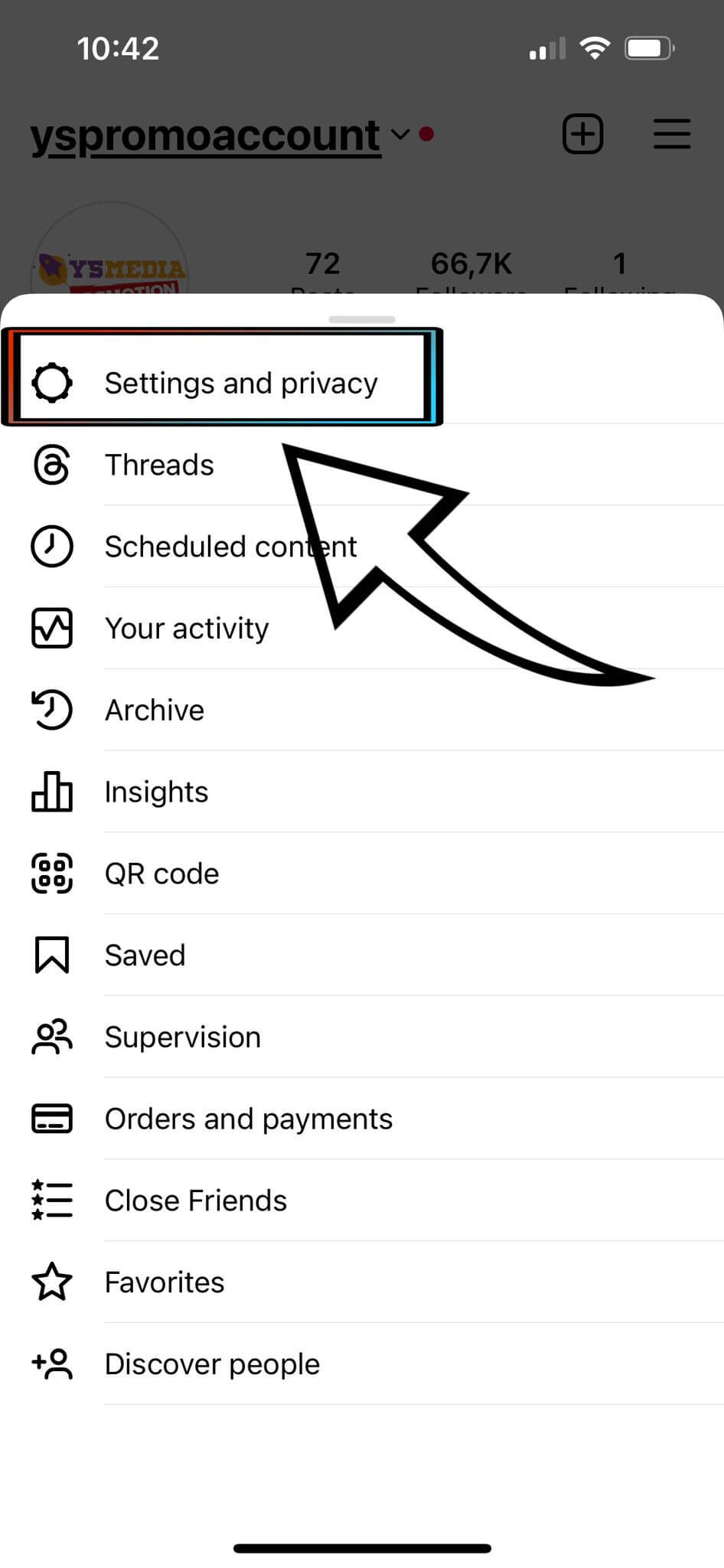The image size is (724, 1568).
Task: View the Insights bar chart icon
Action: (x=51, y=792)
